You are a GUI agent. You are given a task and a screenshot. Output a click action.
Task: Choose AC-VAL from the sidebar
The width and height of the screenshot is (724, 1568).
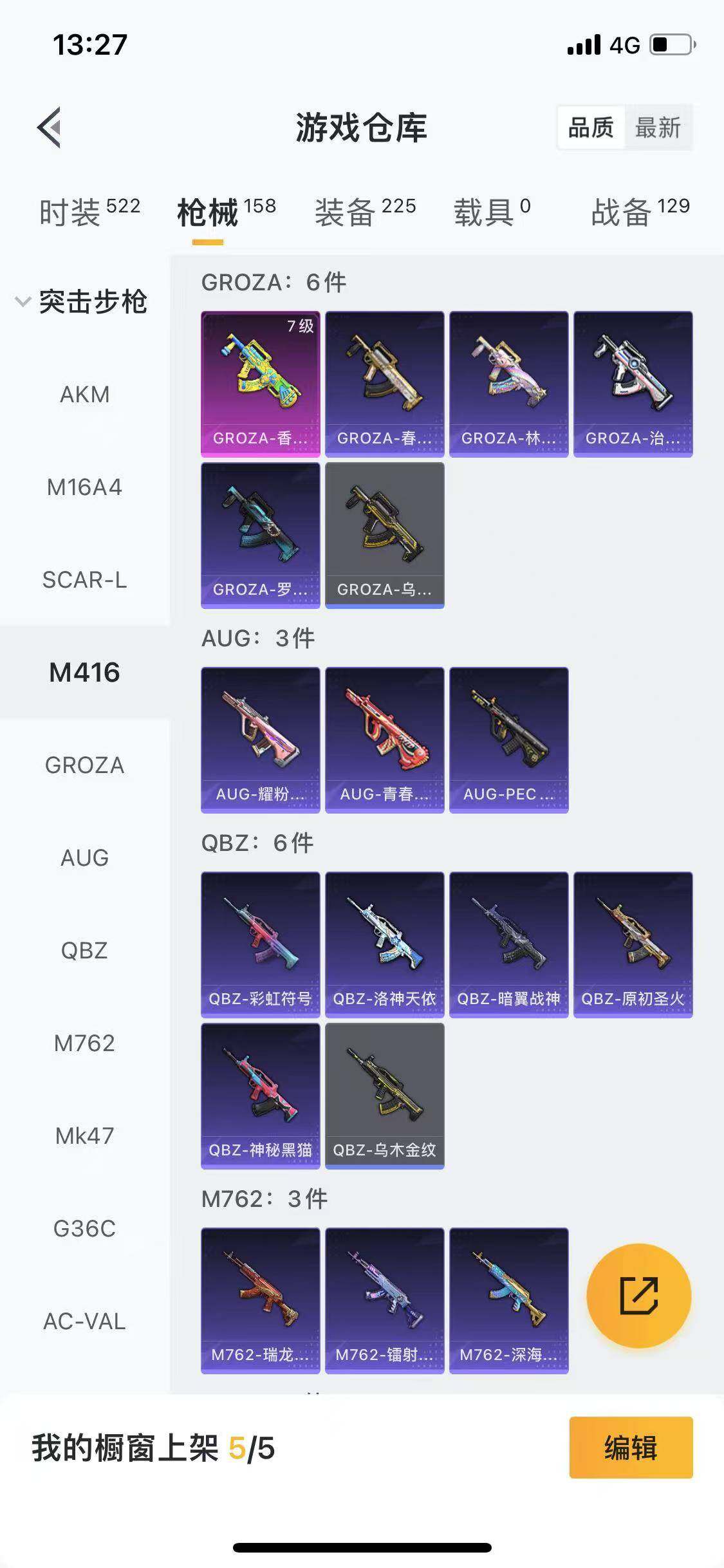click(84, 1321)
